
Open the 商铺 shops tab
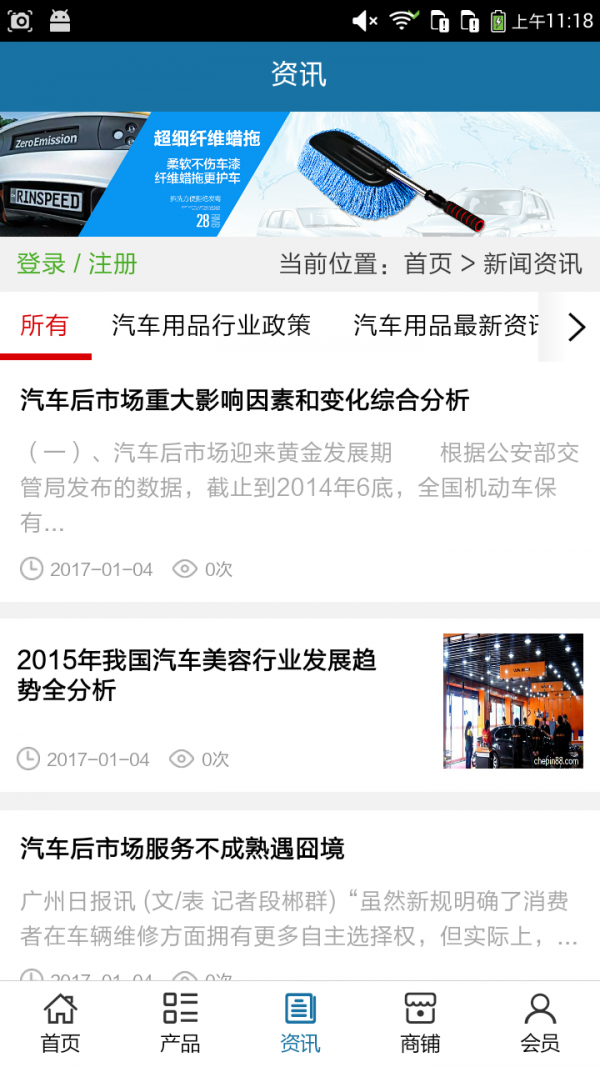(x=420, y=1023)
